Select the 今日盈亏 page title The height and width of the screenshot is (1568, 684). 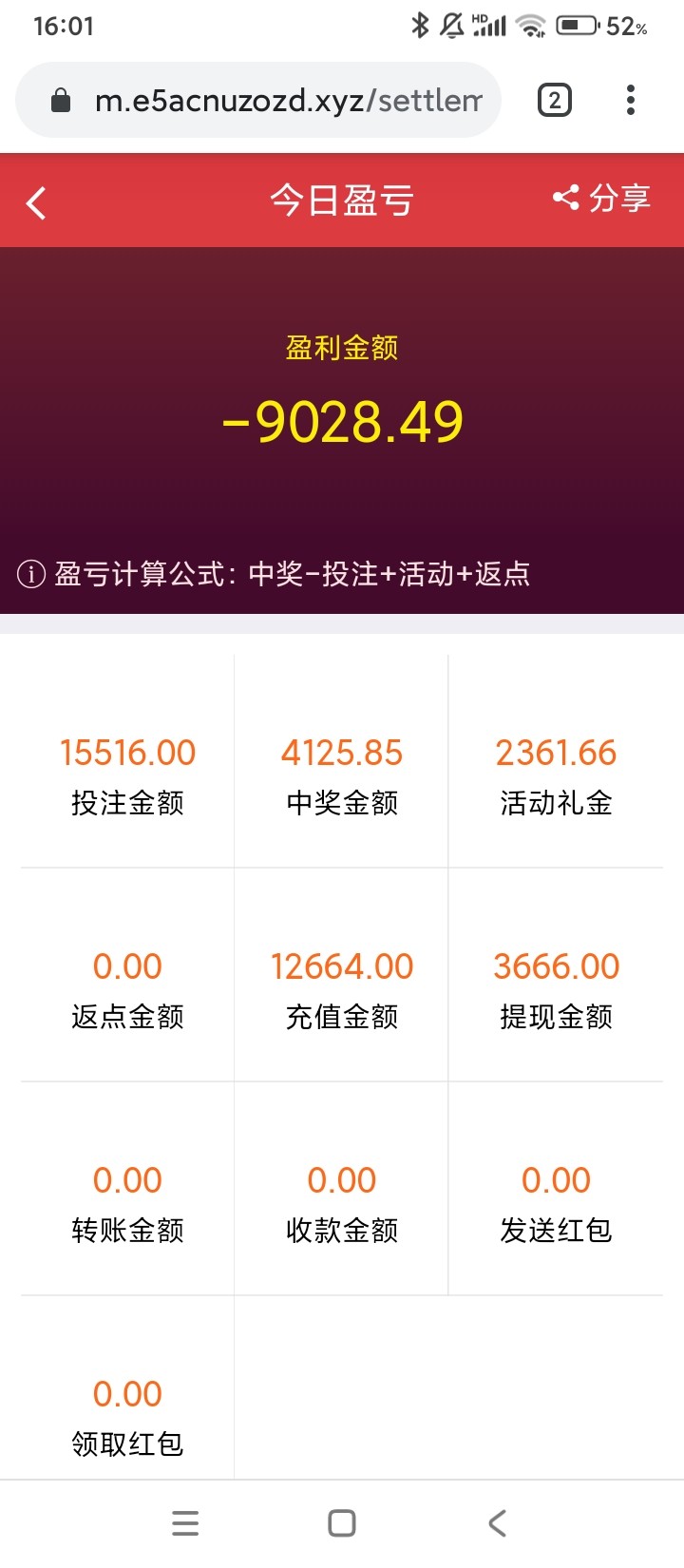[x=342, y=200]
